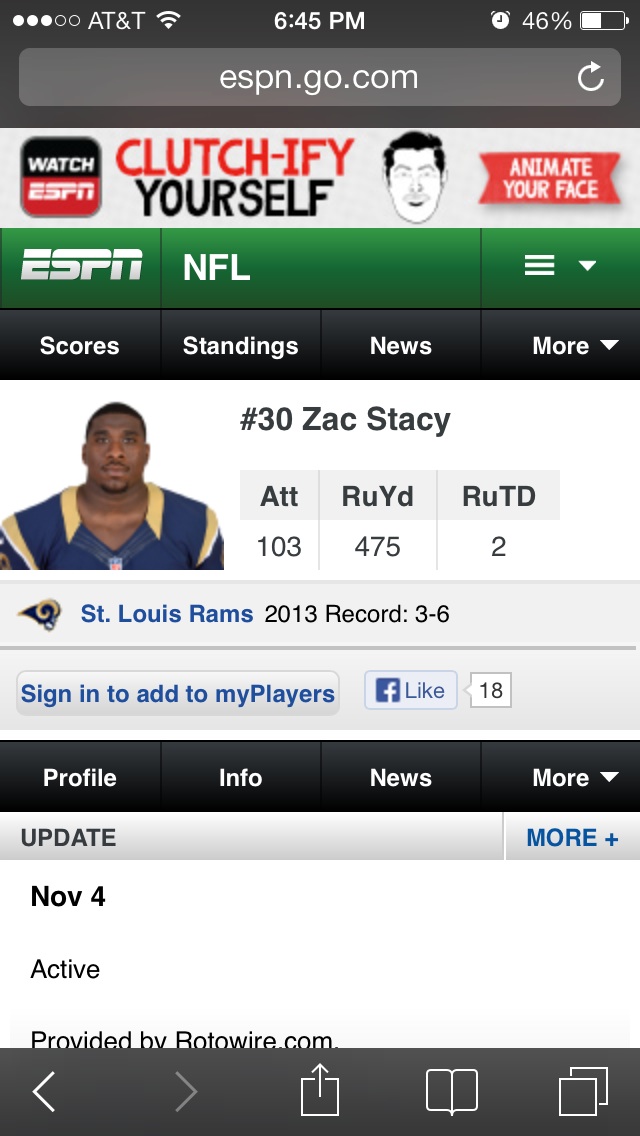Go to the ESPN home logo
This screenshot has height=1136, width=640.
click(x=80, y=267)
